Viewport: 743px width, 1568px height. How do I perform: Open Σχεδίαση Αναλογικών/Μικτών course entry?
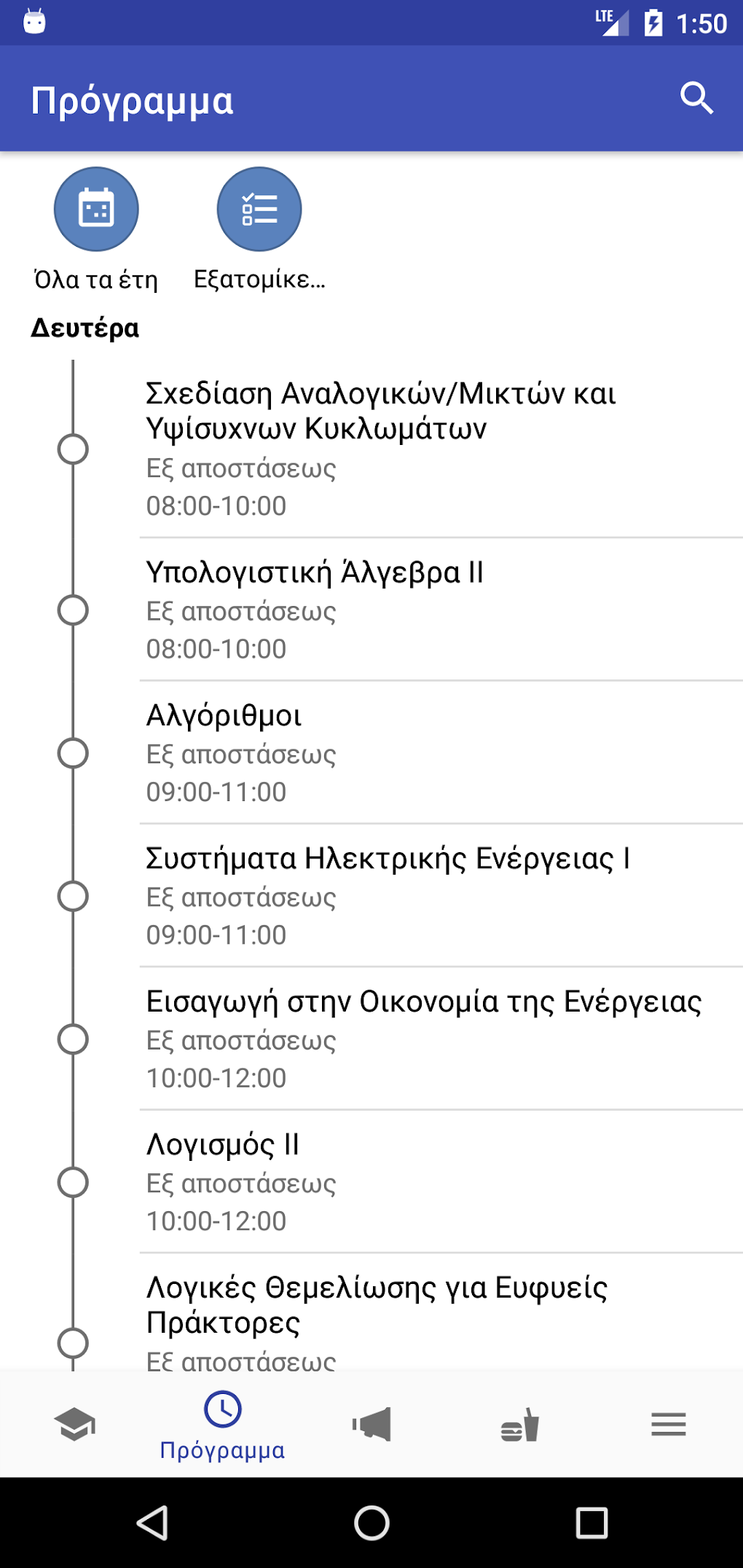click(437, 448)
